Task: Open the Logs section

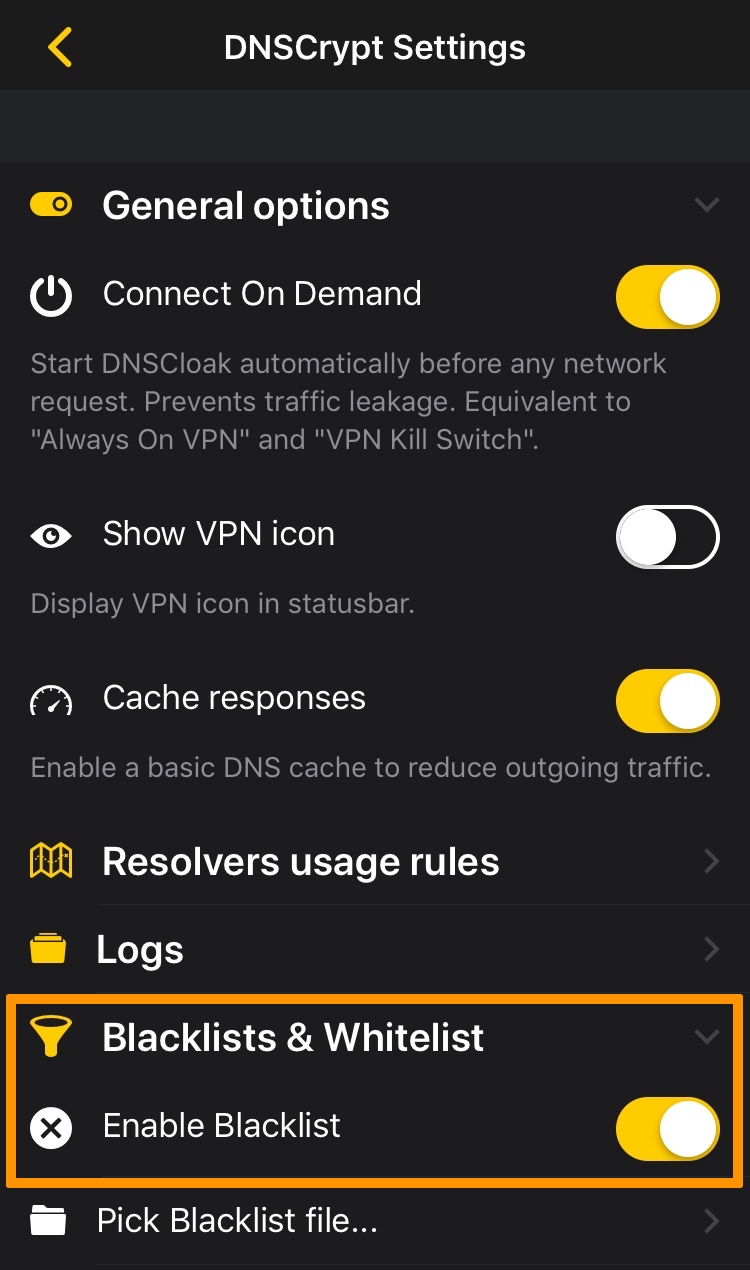Action: point(375,948)
